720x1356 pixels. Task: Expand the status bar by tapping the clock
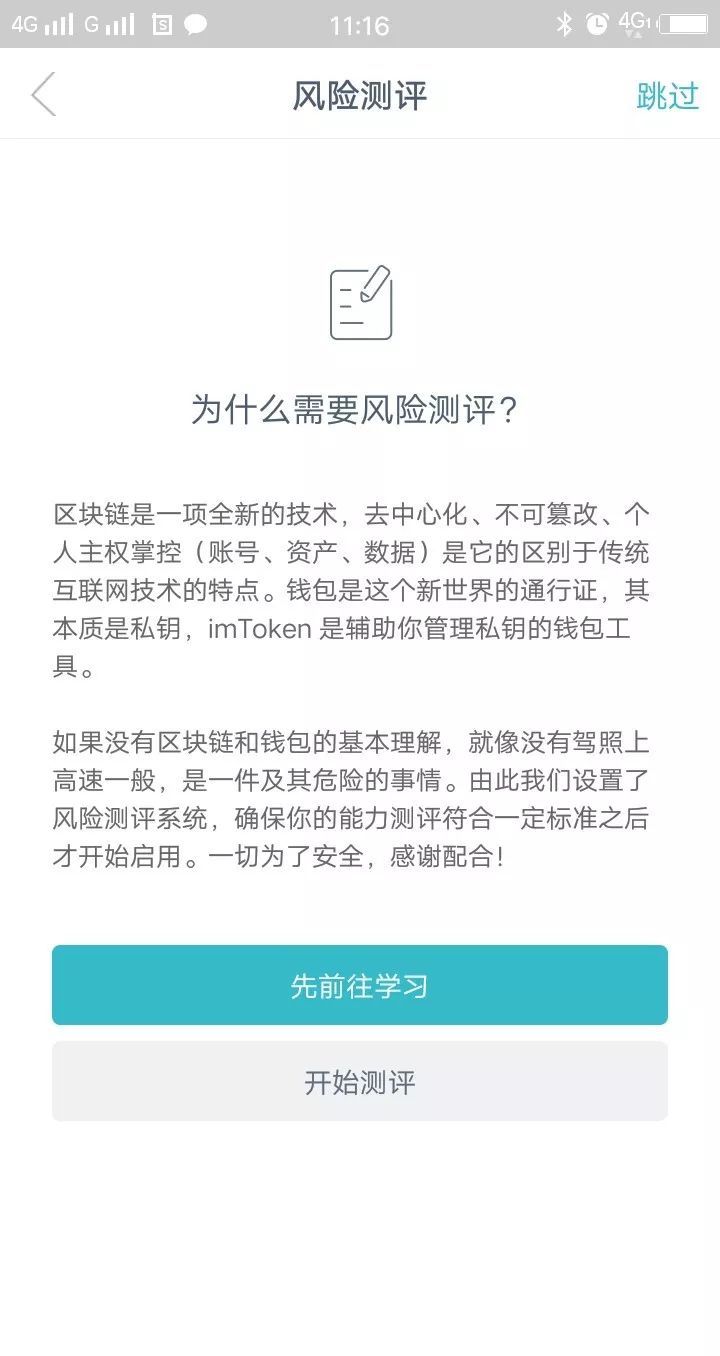[x=360, y=23]
